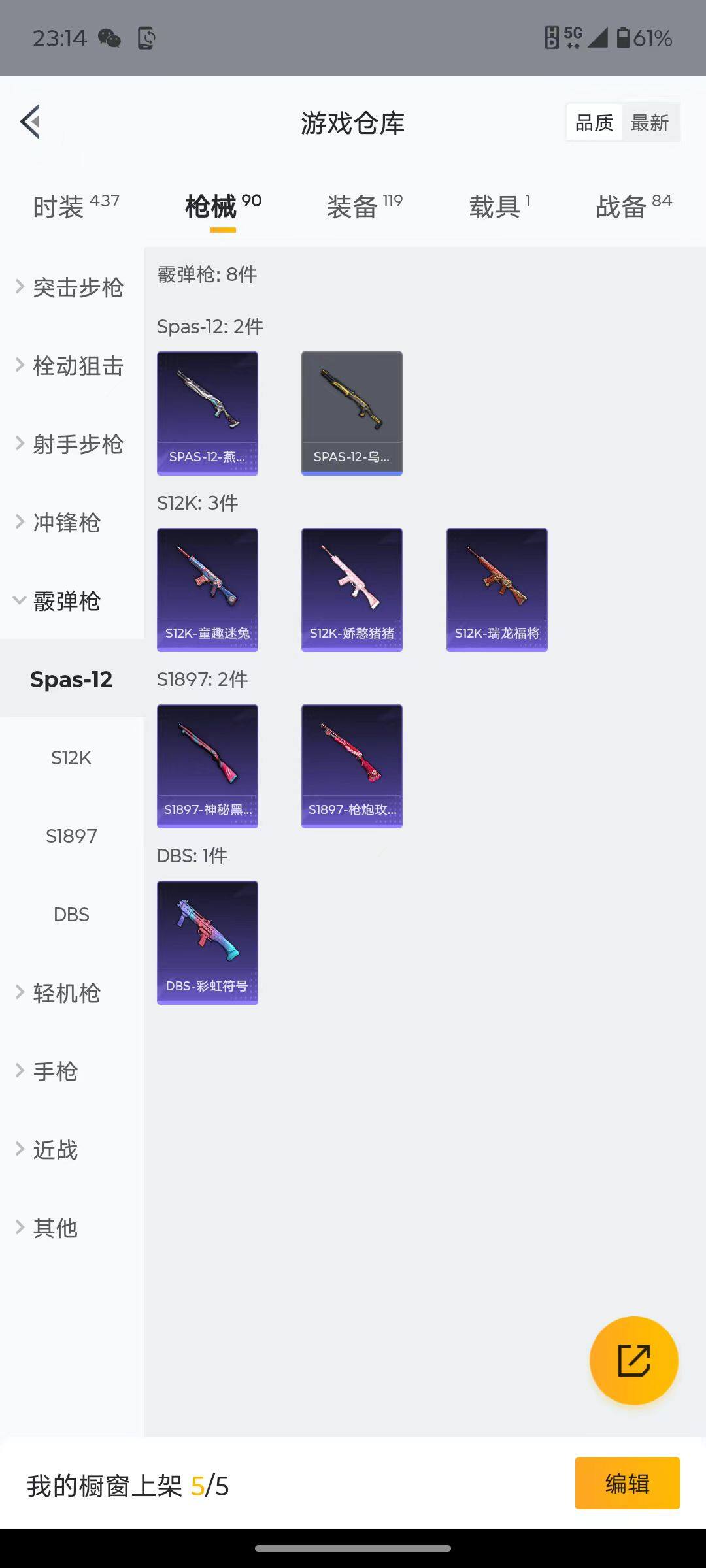Tap the back arrow to exit warehouse
This screenshot has height=1568, width=706.
29,121
